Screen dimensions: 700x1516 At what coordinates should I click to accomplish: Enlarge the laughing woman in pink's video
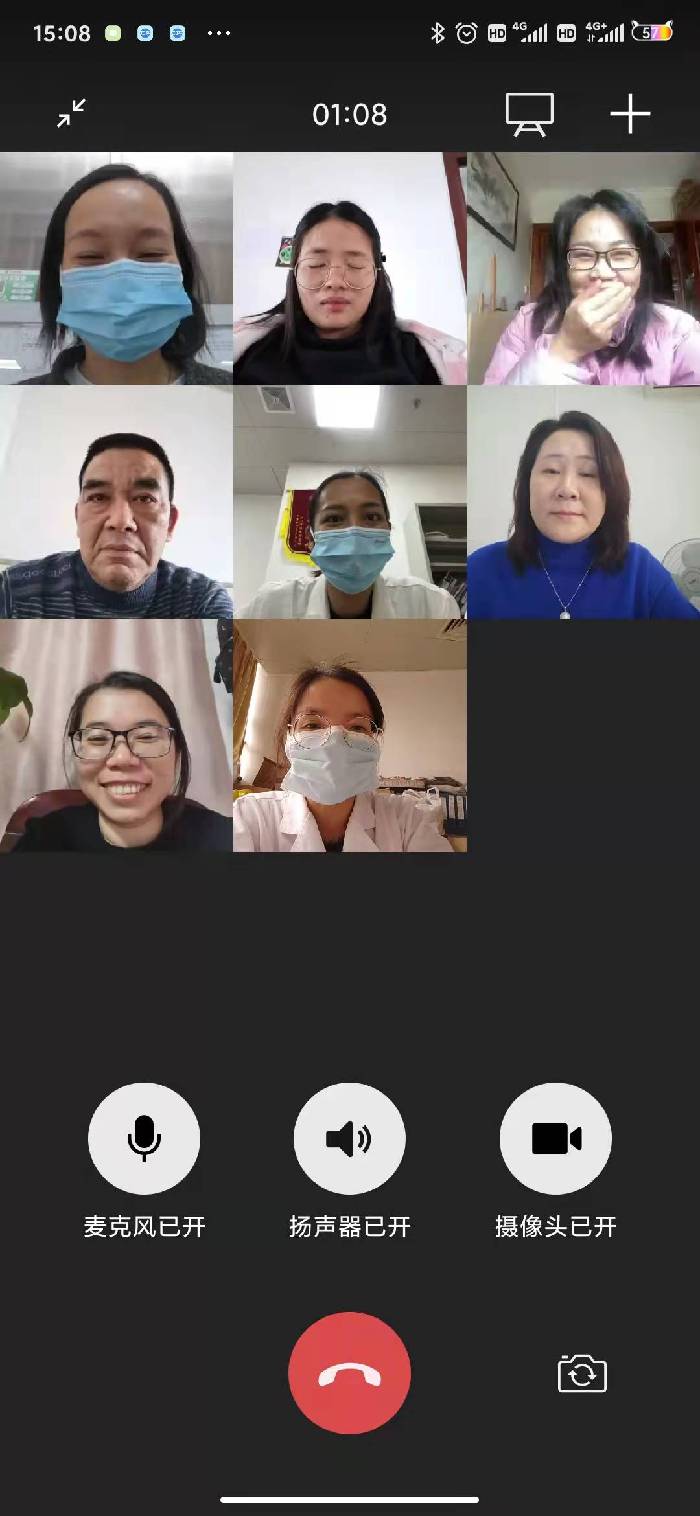[583, 268]
